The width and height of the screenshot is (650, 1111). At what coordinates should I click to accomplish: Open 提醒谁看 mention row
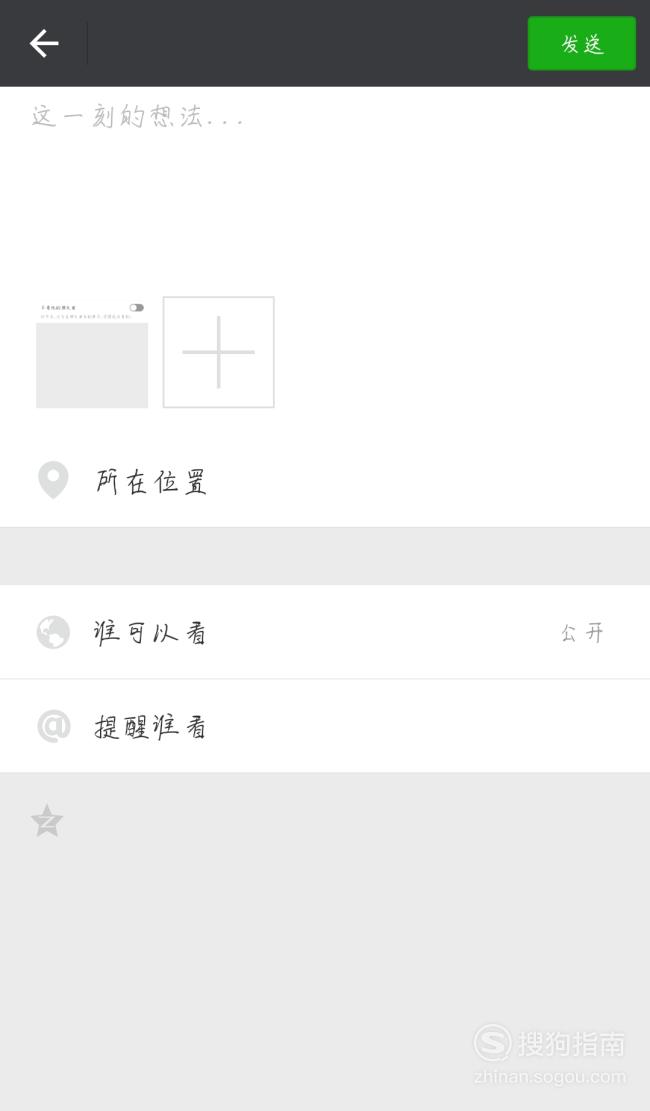[x=325, y=726]
